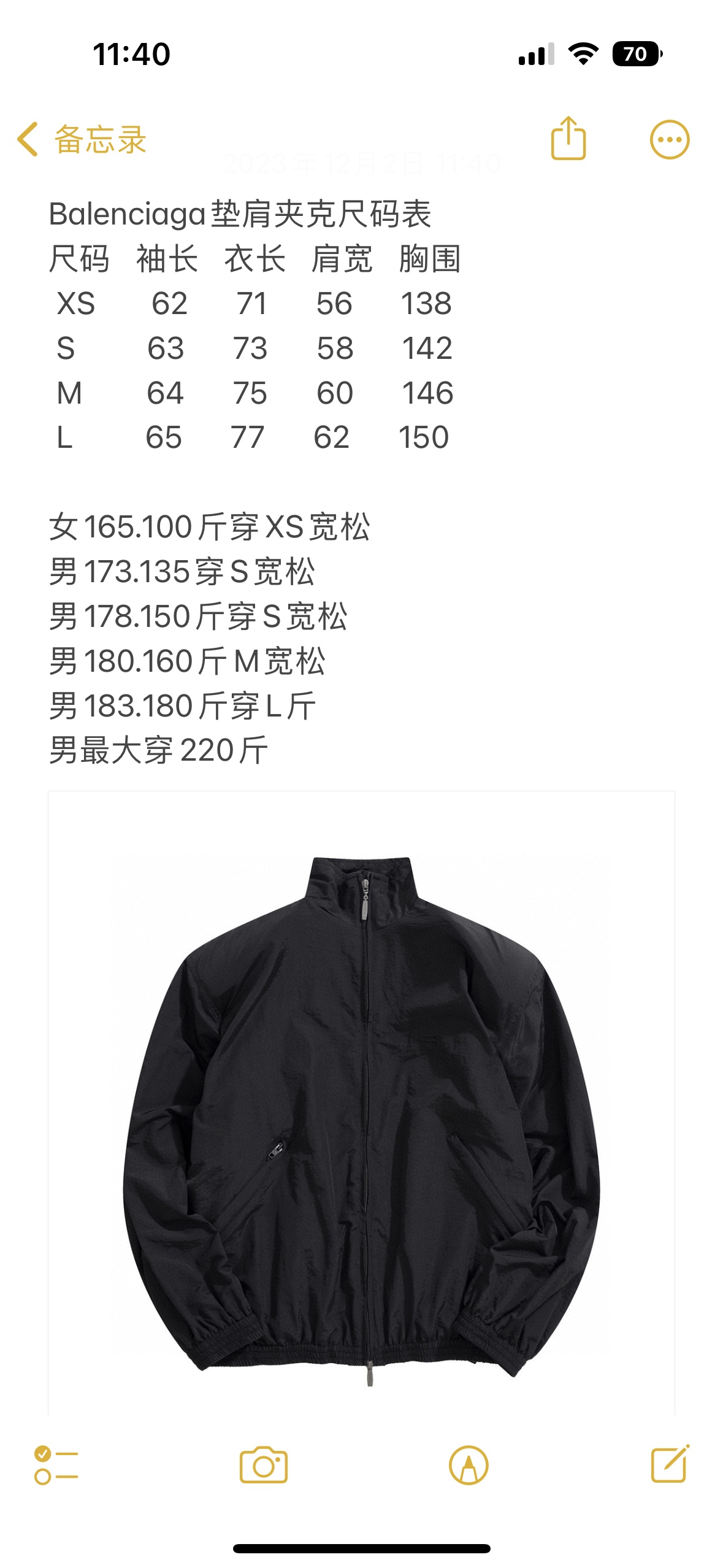
Task: Compose a new note
Action: point(670,1464)
